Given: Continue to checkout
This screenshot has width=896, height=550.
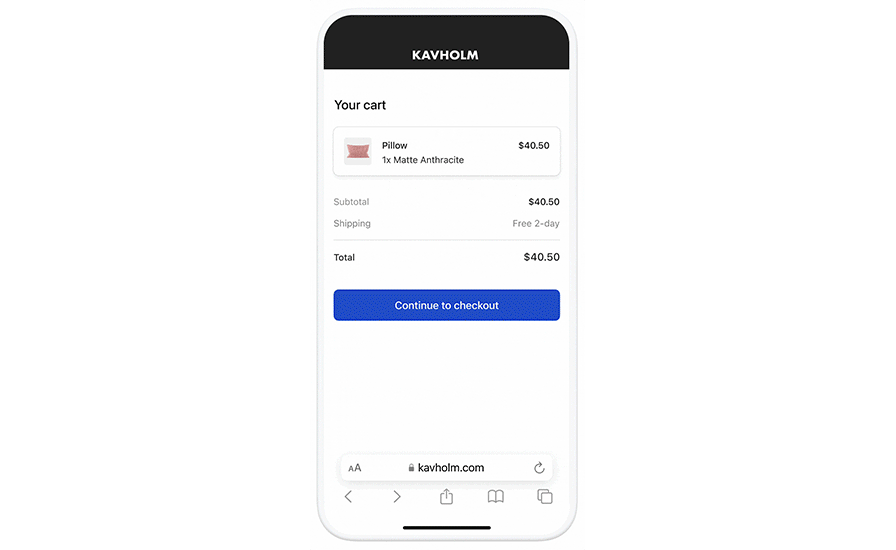Looking at the screenshot, I should pyautogui.click(x=446, y=305).
